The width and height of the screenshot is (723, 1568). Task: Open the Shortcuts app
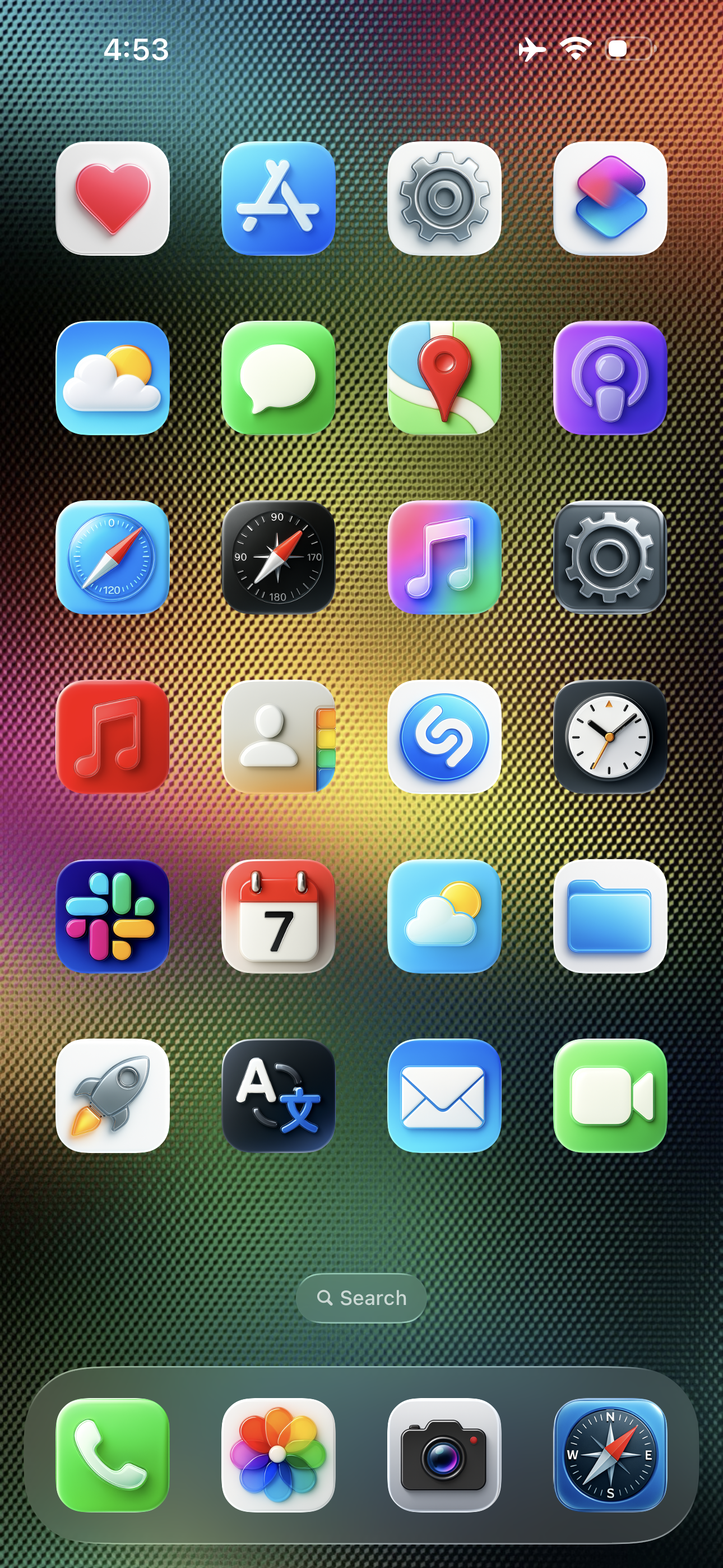[x=610, y=199]
